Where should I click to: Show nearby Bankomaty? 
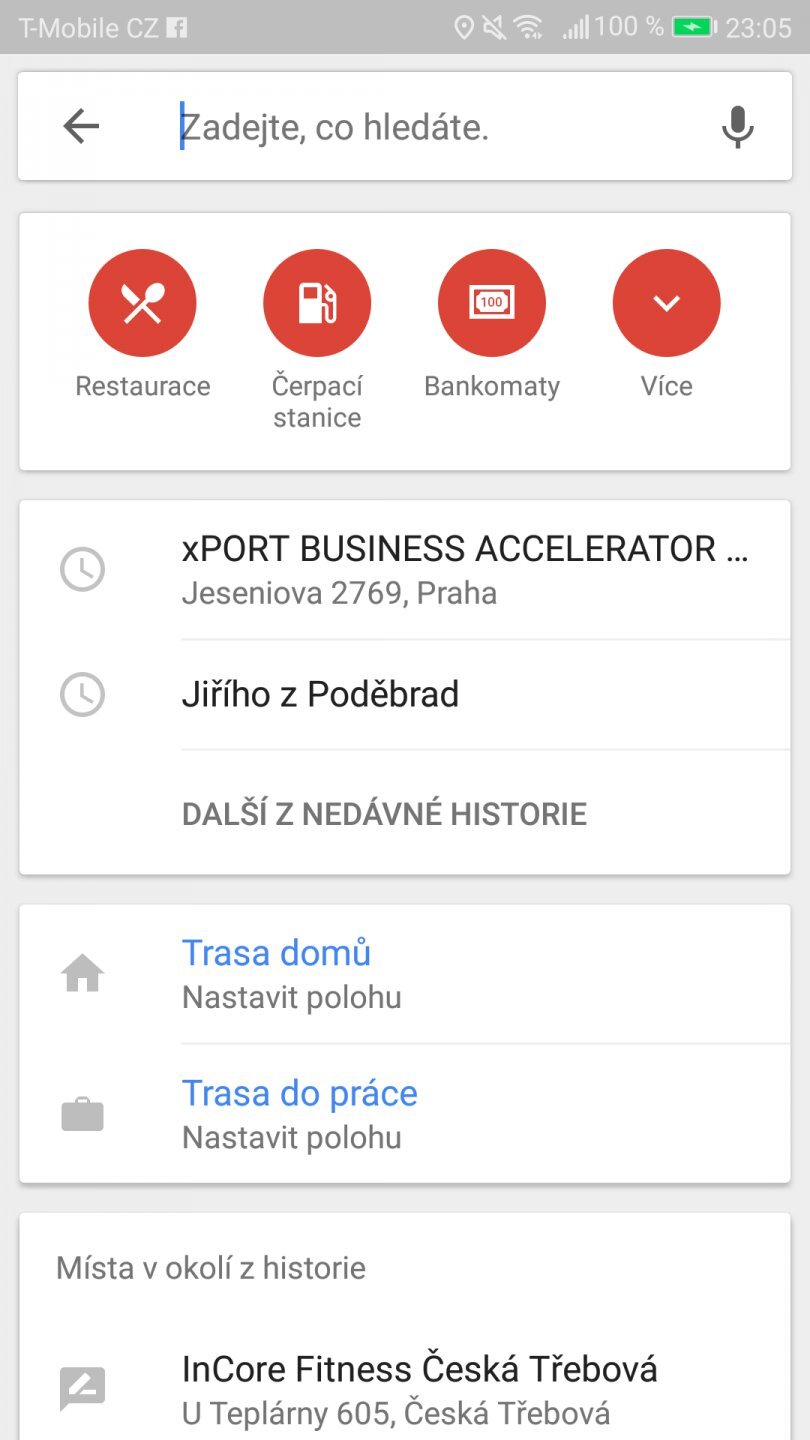(x=492, y=304)
